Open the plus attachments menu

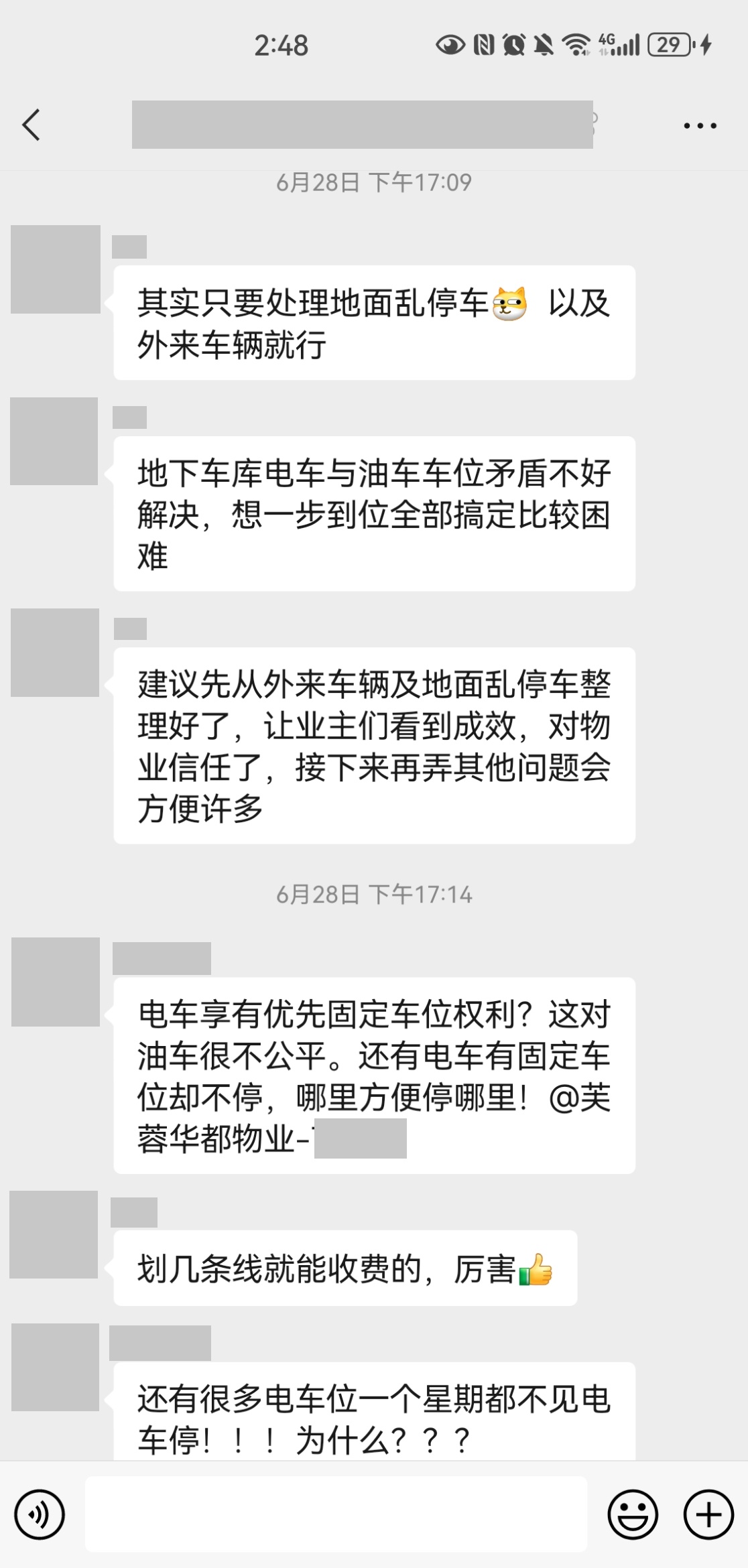point(708,1514)
